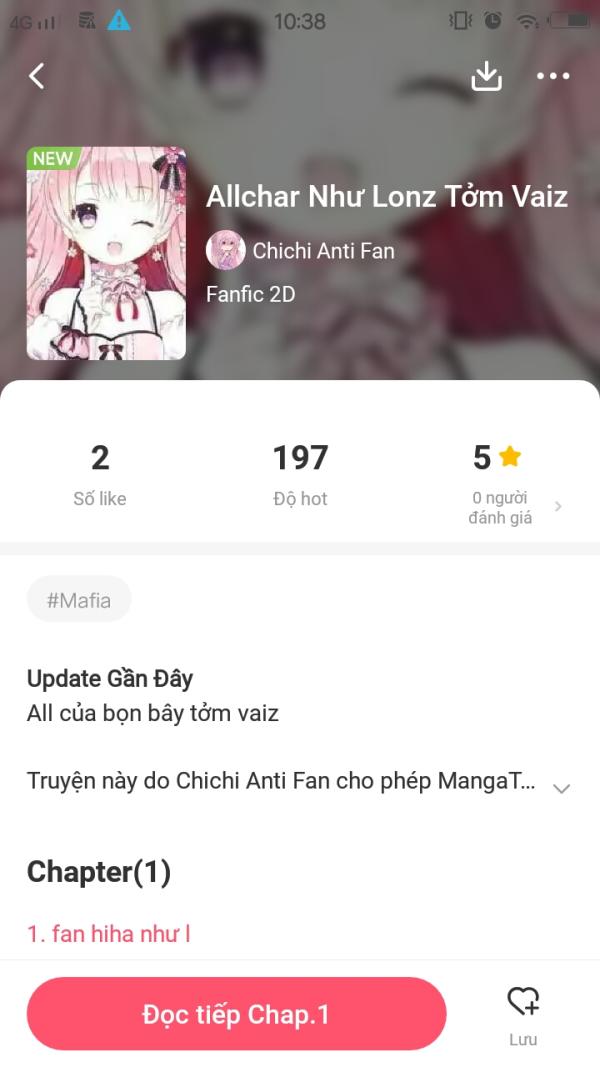Expand the truncated story description
This screenshot has height=1067, width=600.
(x=561, y=787)
